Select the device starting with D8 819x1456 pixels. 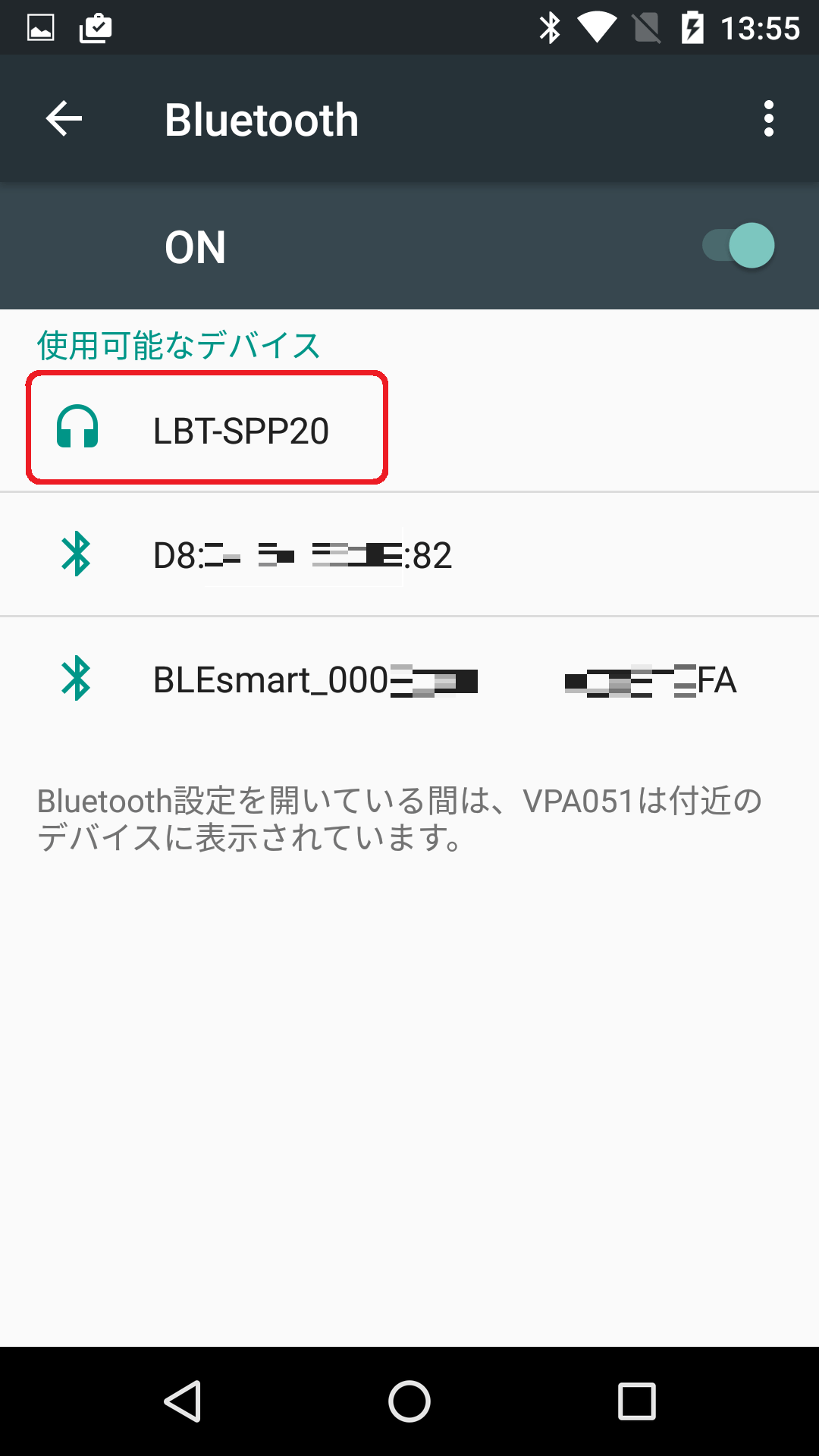[409, 554]
